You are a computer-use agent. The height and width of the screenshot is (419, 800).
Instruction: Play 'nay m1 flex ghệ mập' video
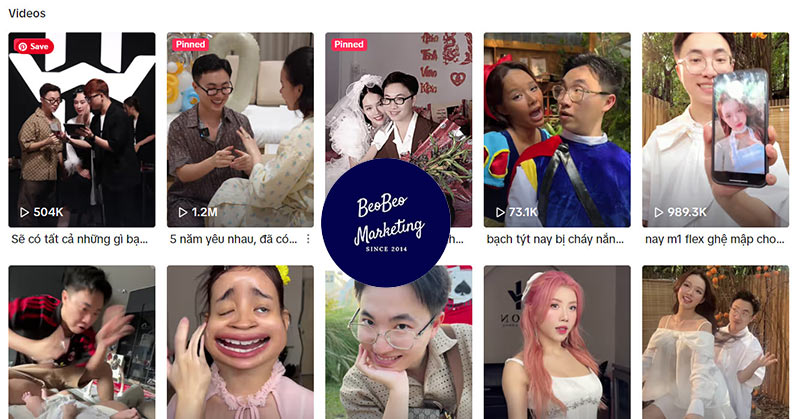715,130
